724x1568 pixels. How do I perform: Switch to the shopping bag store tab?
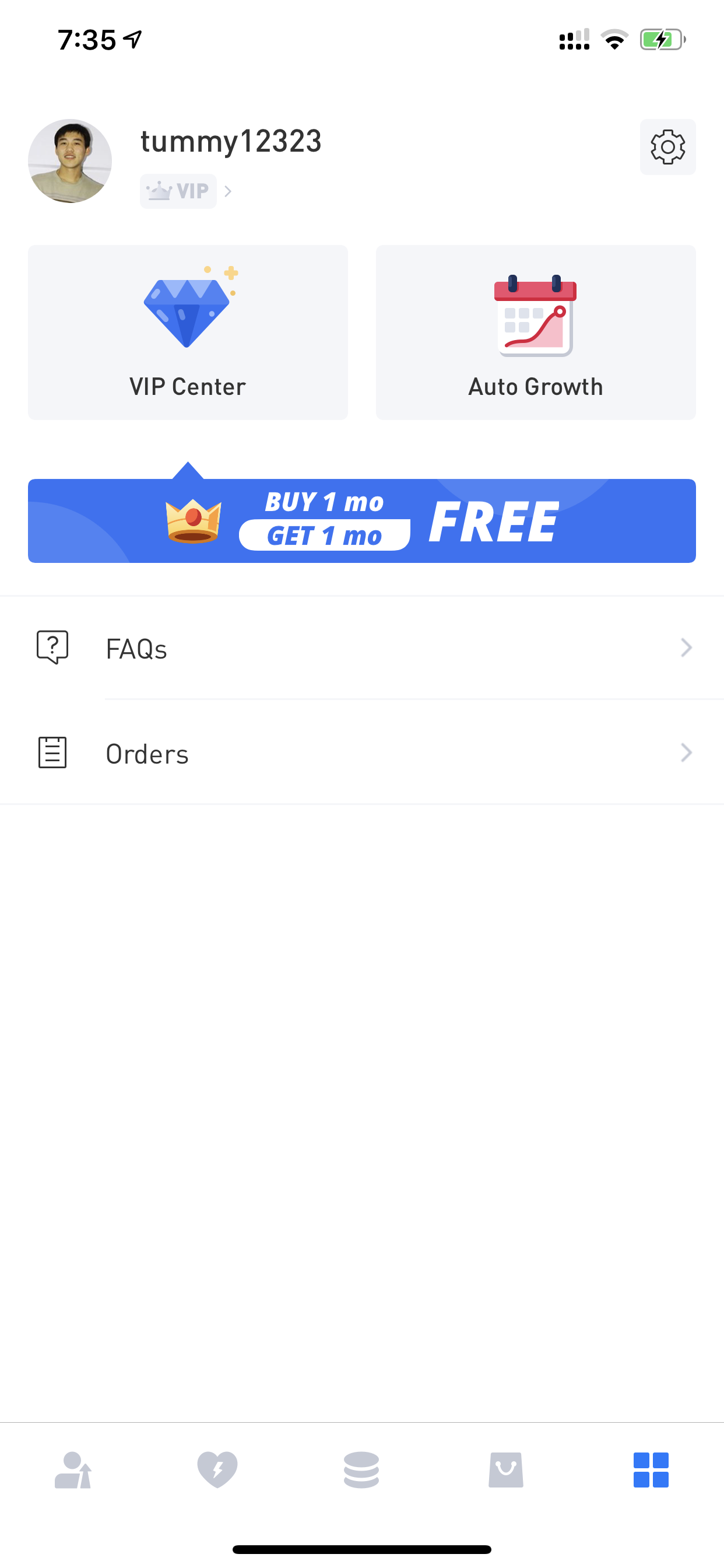505,1469
